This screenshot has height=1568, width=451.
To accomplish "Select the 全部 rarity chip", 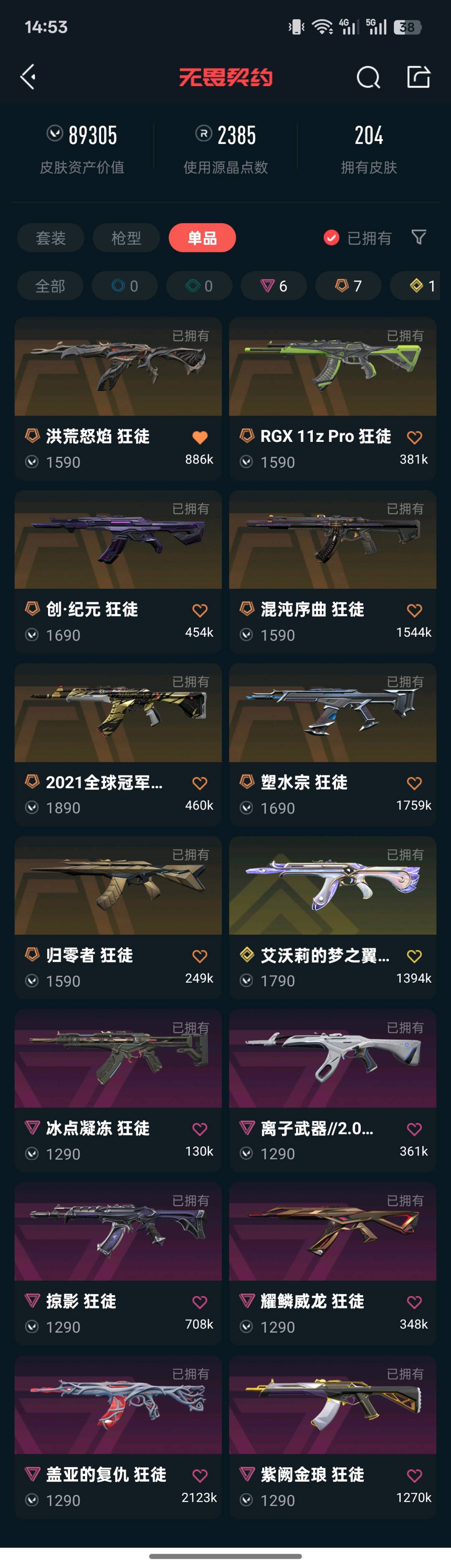I will coord(50,286).
